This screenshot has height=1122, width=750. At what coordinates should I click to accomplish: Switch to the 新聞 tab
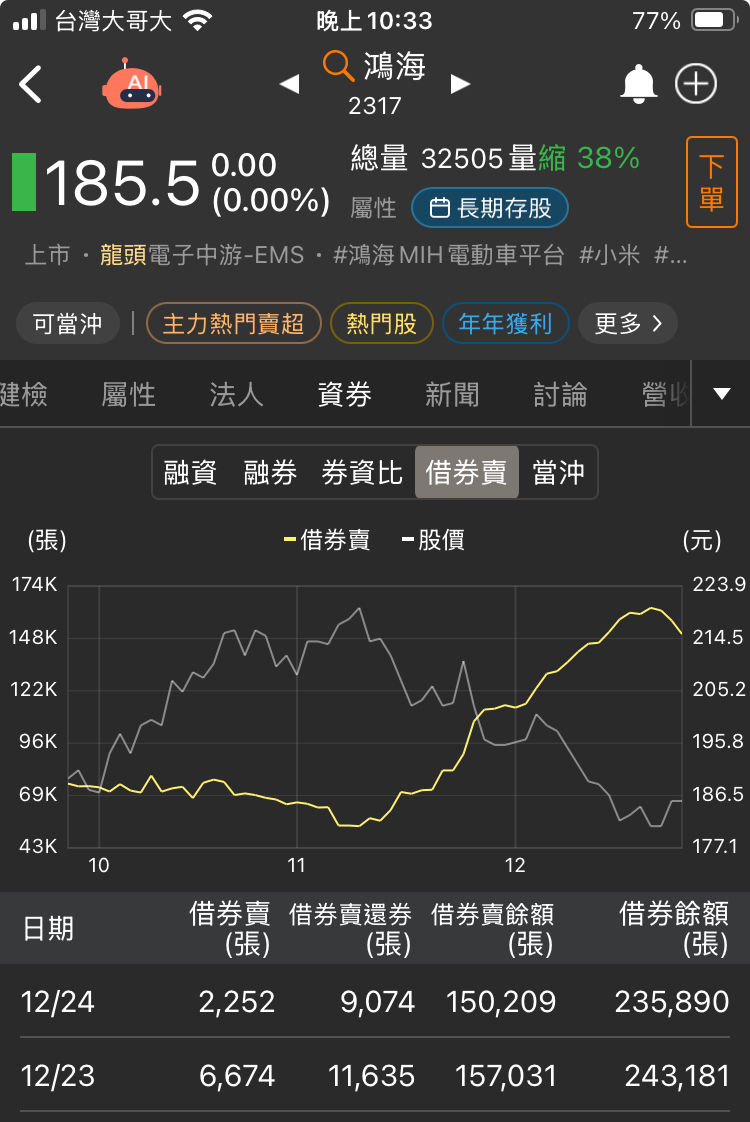pos(452,394)
